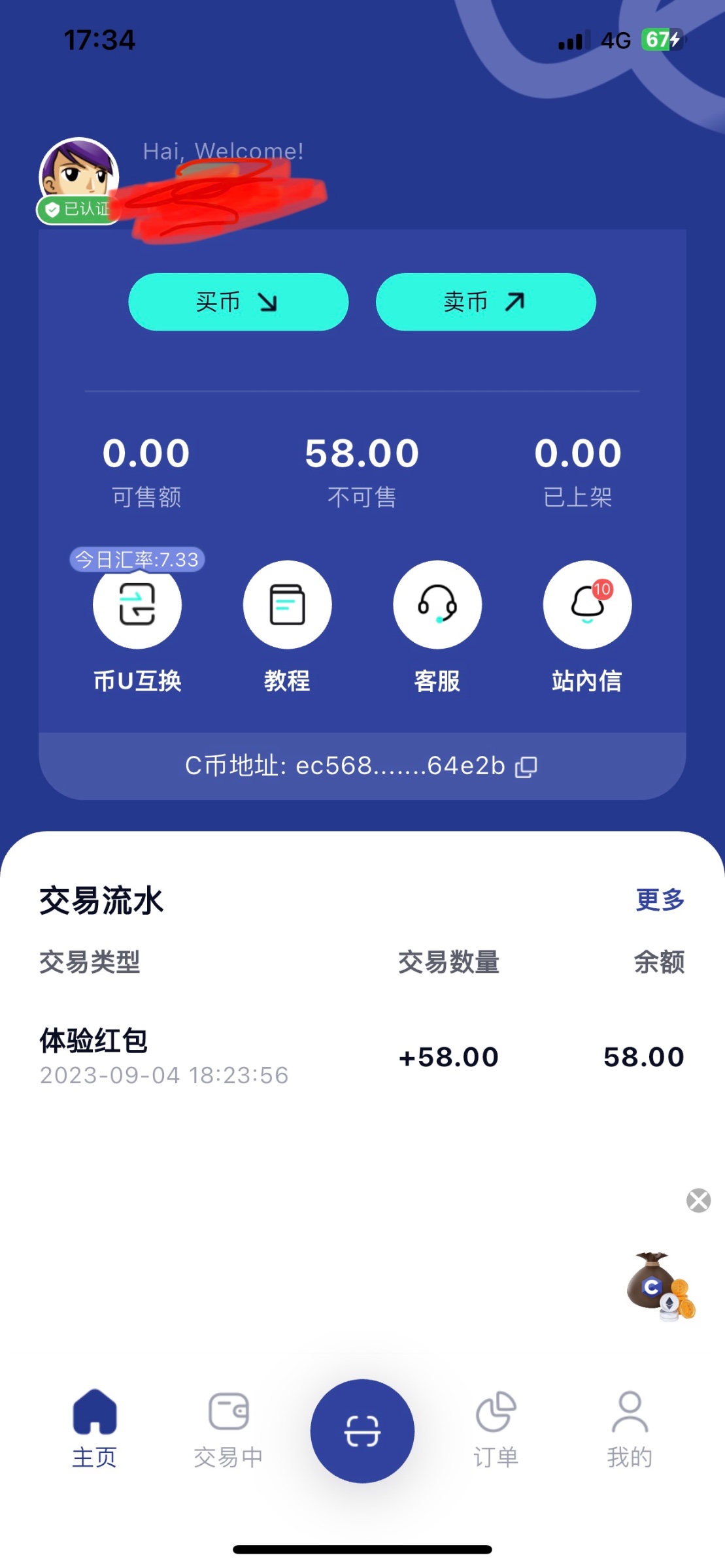View 更多 transaction records
This screenshot has width=725, height=1568.
point(660,900)
